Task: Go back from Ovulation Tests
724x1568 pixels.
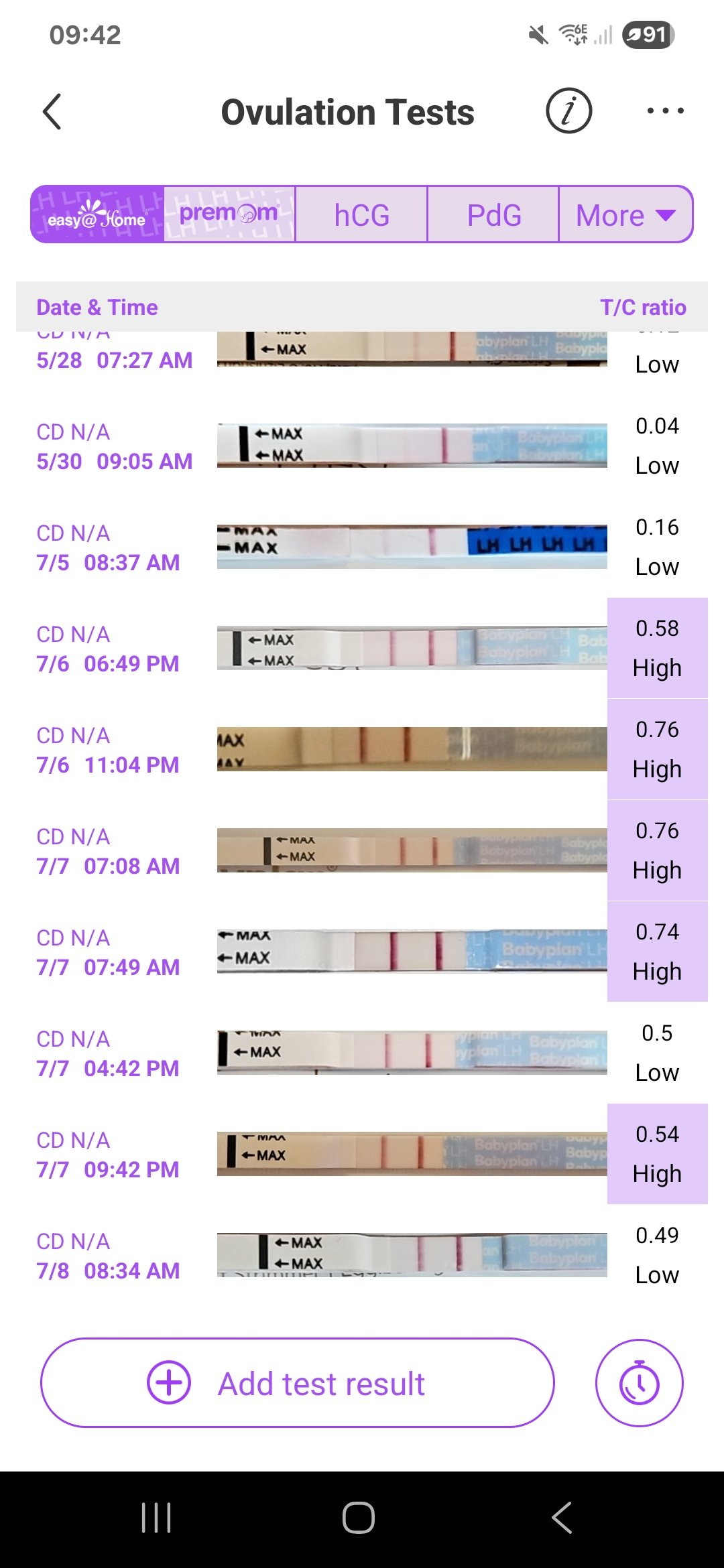Action: (x=52, y=111)
